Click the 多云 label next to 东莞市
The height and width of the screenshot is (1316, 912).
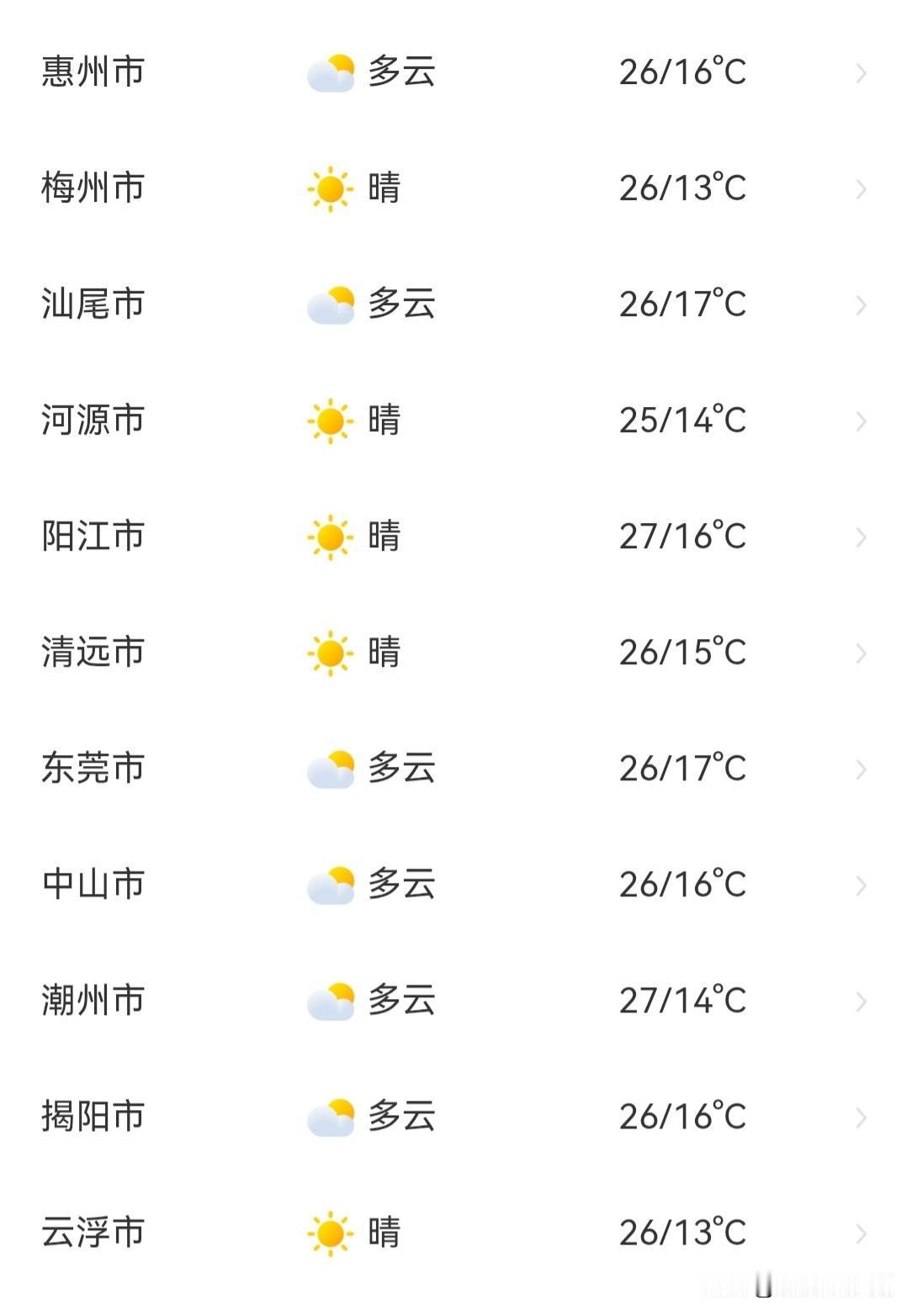(x=402, y=768)
